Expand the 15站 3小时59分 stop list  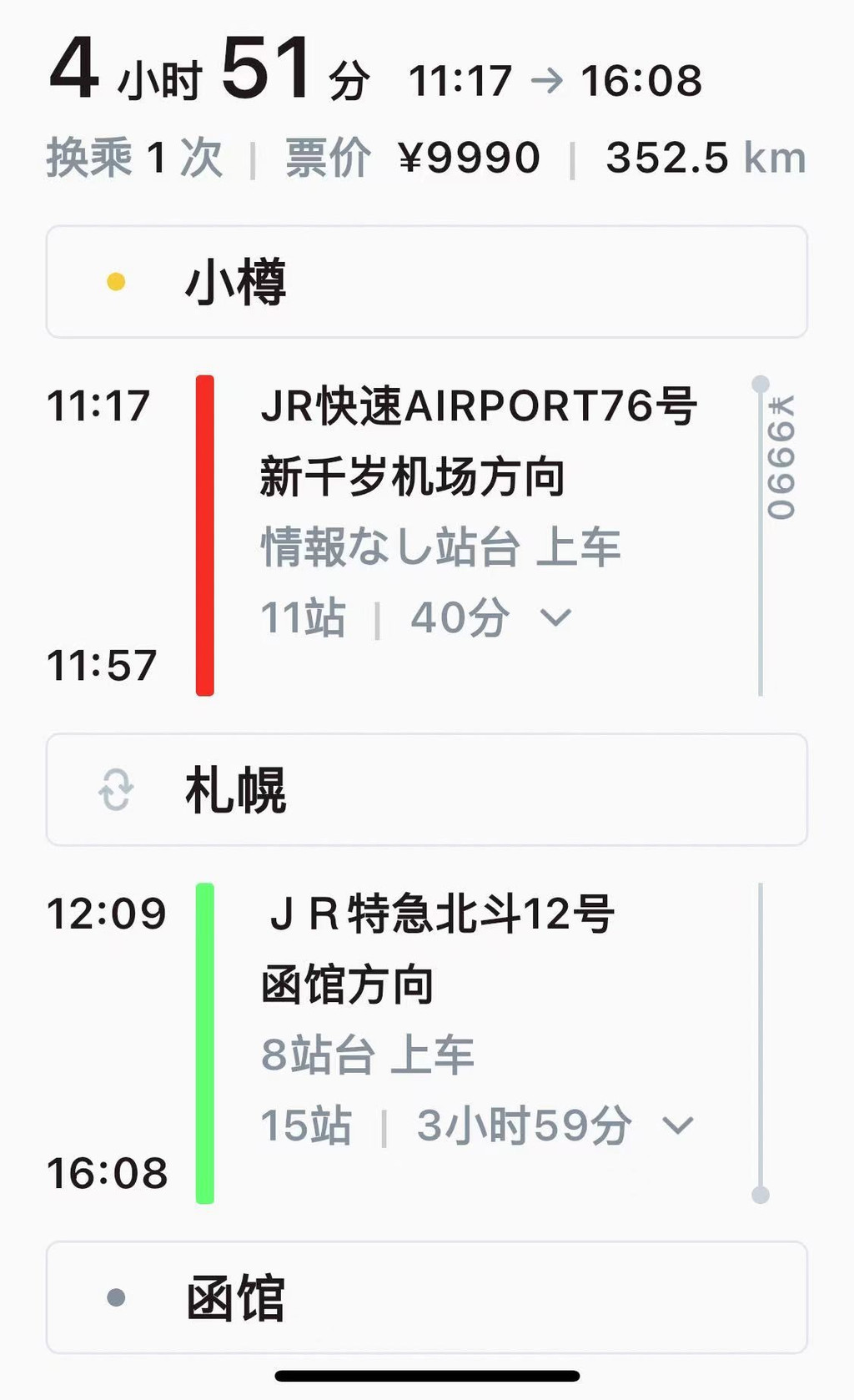tap(677, 1126)
